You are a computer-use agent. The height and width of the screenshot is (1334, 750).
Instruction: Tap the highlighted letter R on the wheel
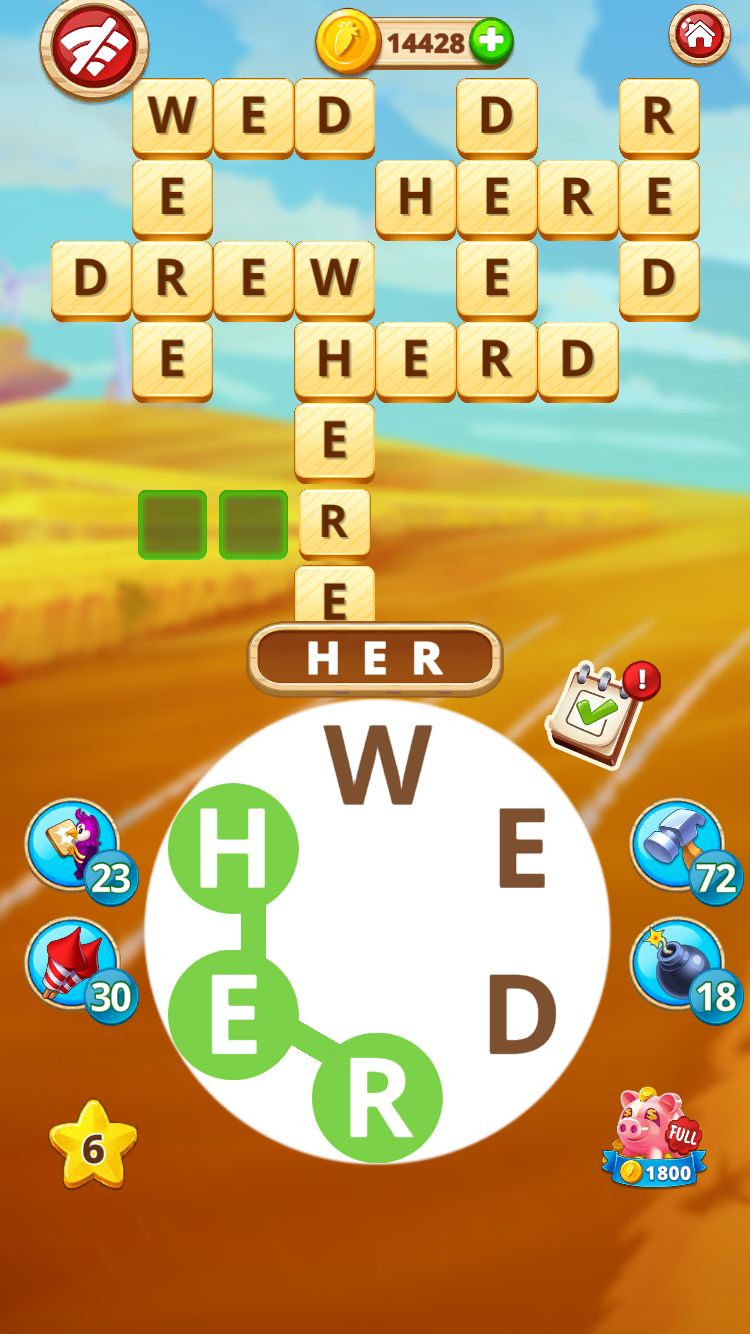377,1097
